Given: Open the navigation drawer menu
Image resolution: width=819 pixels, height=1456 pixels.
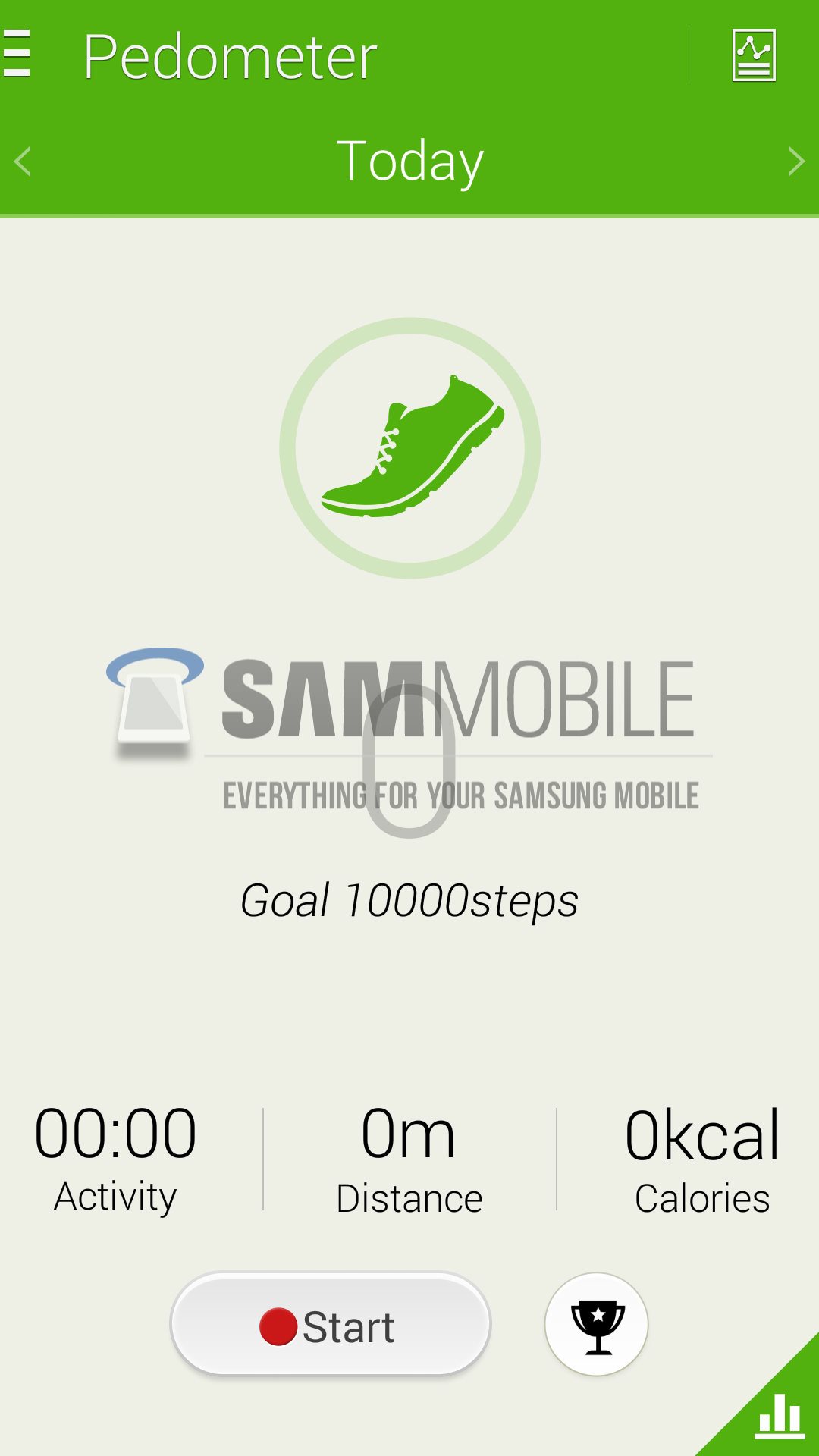Looking at the screenshot, I should coord(17,55).
